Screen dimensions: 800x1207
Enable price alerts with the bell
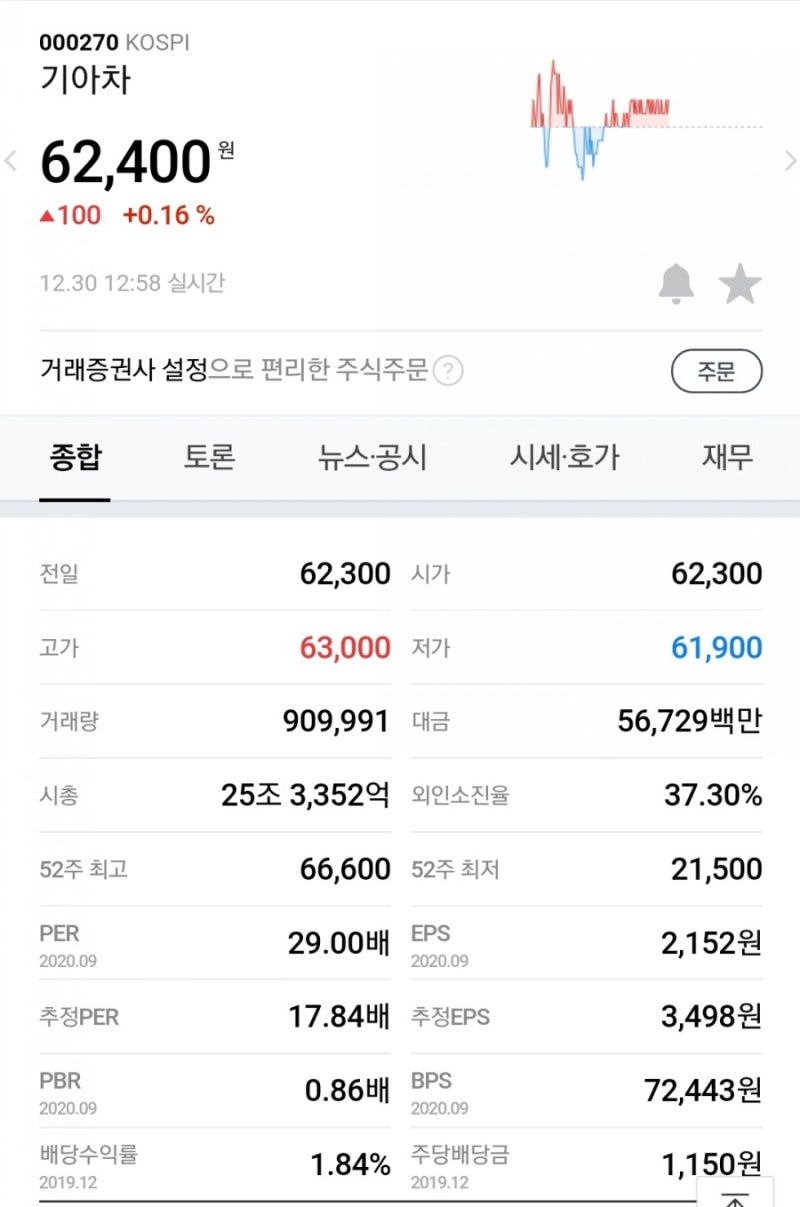(679, 283)
